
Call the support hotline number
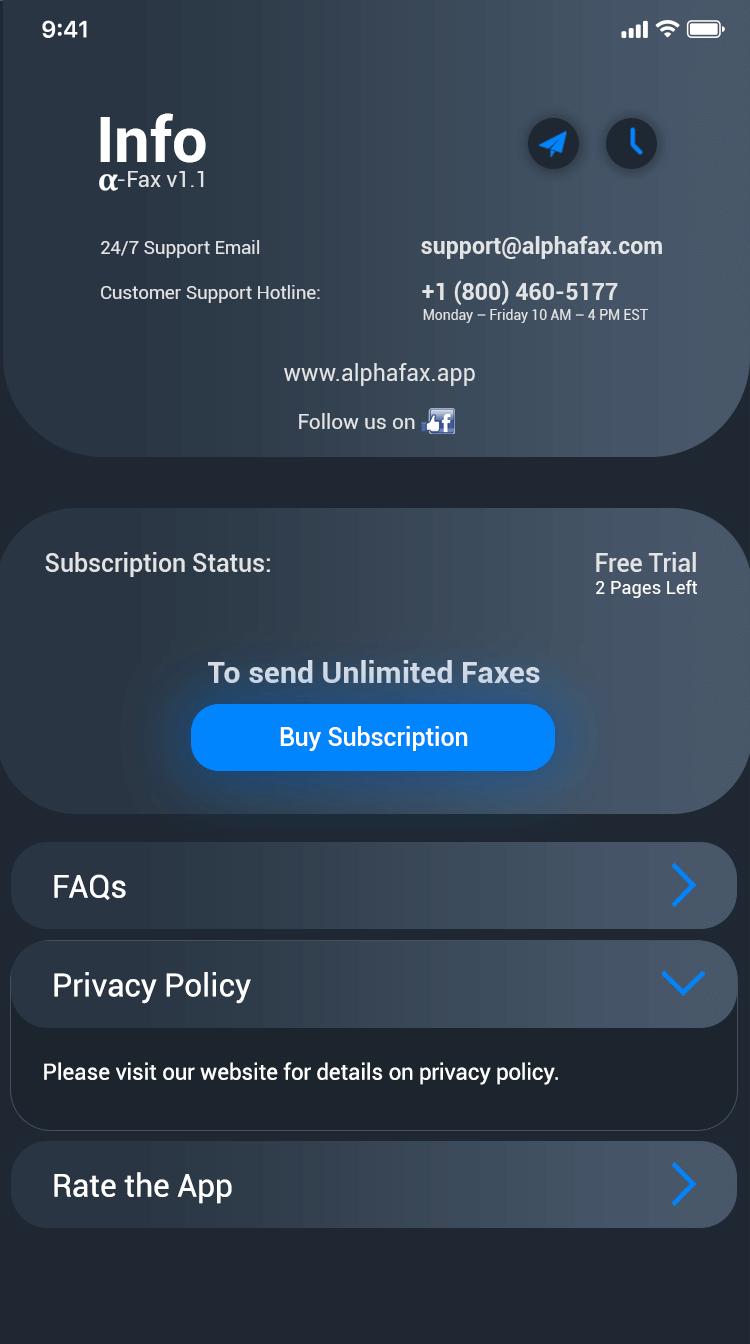[519, 292]
